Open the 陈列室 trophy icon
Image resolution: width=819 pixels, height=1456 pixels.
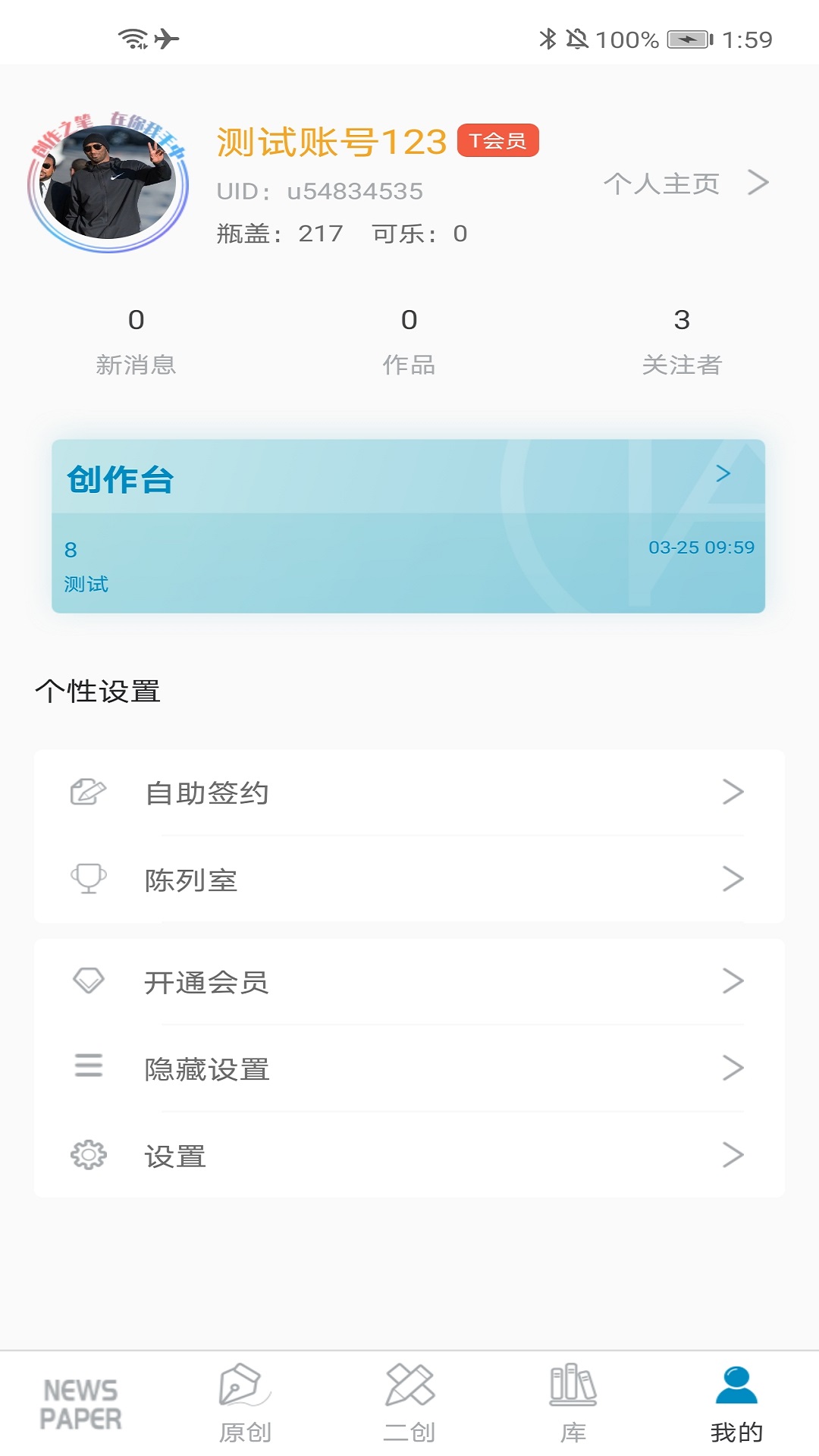(89, 878)
